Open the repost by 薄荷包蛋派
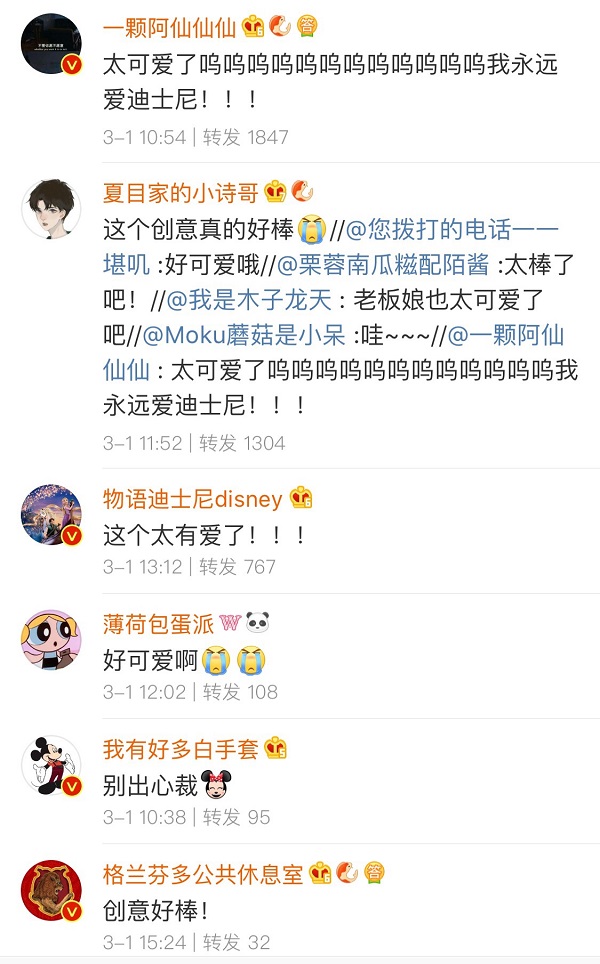600x964 pixels. 240,691
